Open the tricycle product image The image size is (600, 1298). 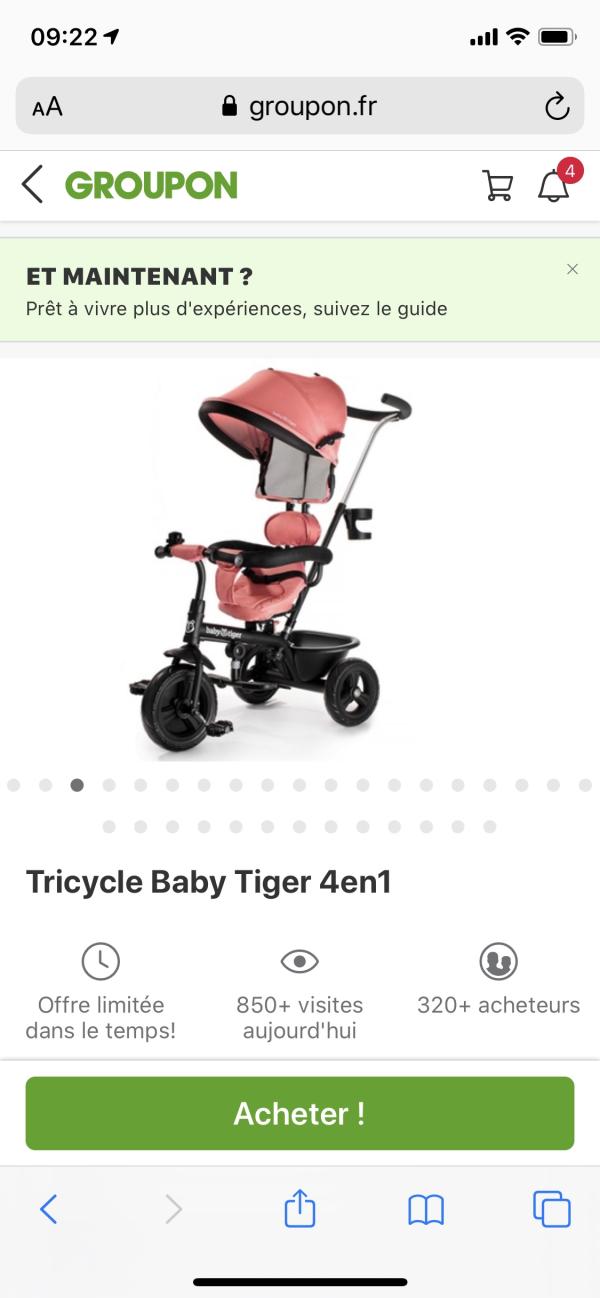click(x=272, y=560)
